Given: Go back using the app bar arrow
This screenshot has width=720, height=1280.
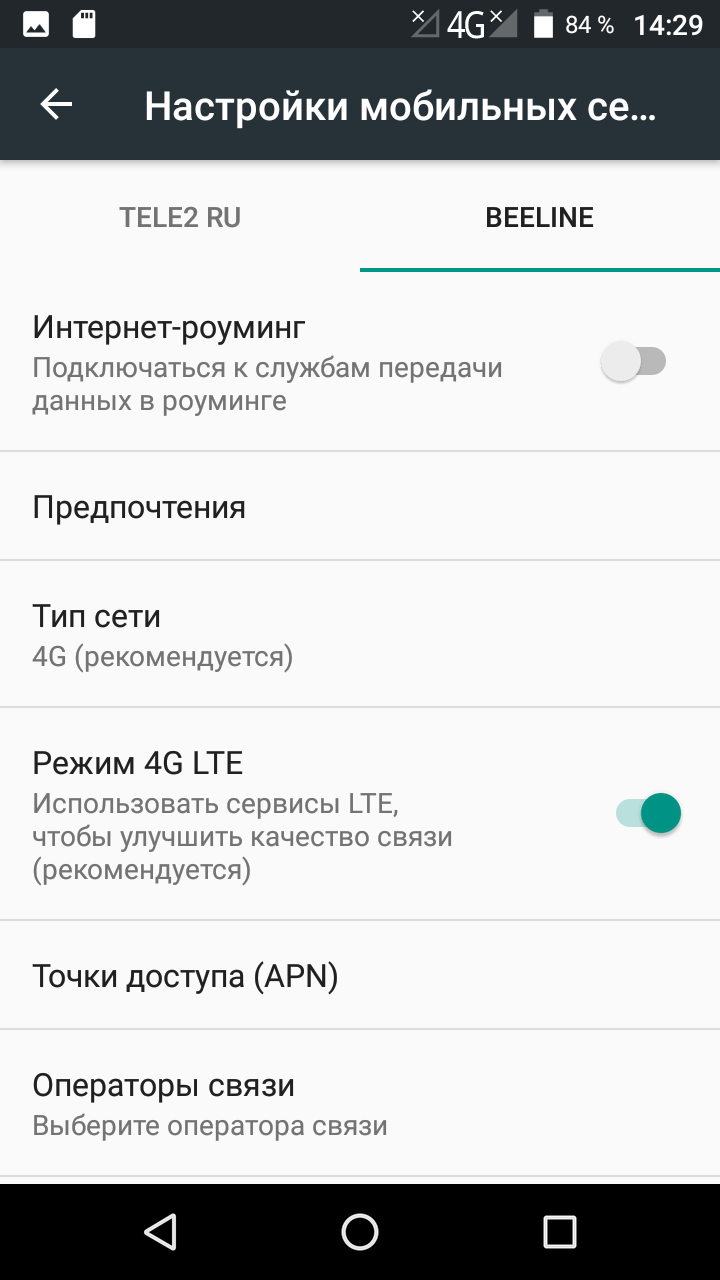Looking at the screenshot, I should pos(56,104).
